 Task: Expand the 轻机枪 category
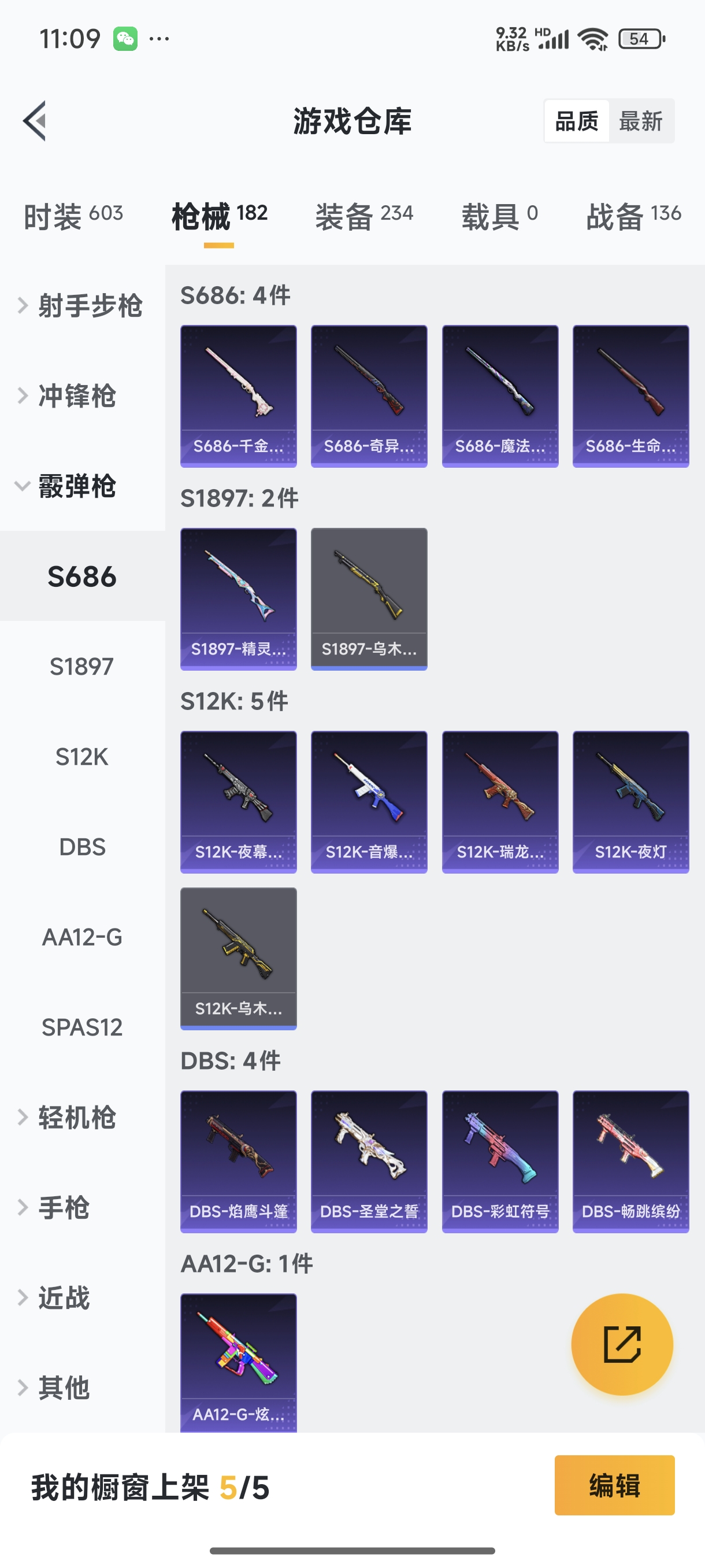76,1118
